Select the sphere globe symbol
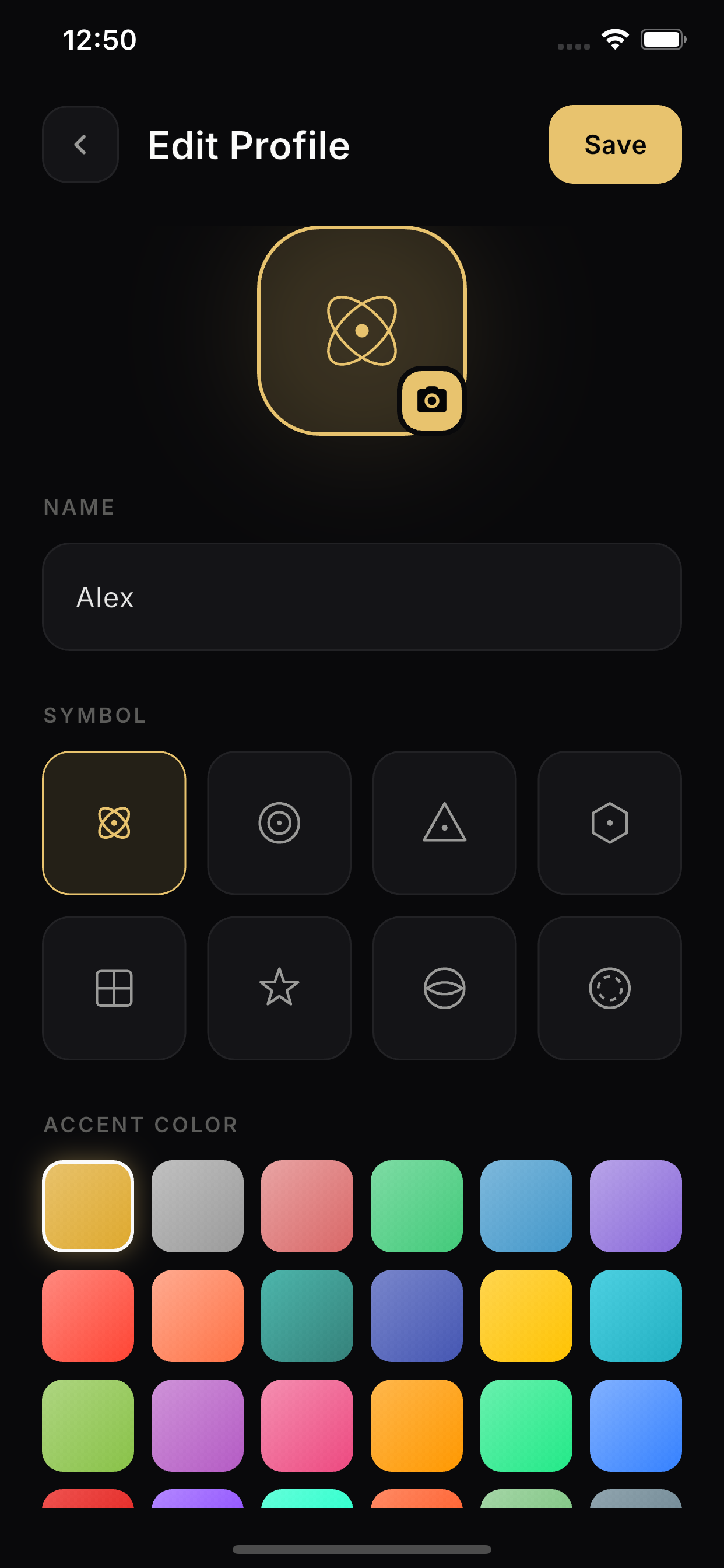 point(444,988)
